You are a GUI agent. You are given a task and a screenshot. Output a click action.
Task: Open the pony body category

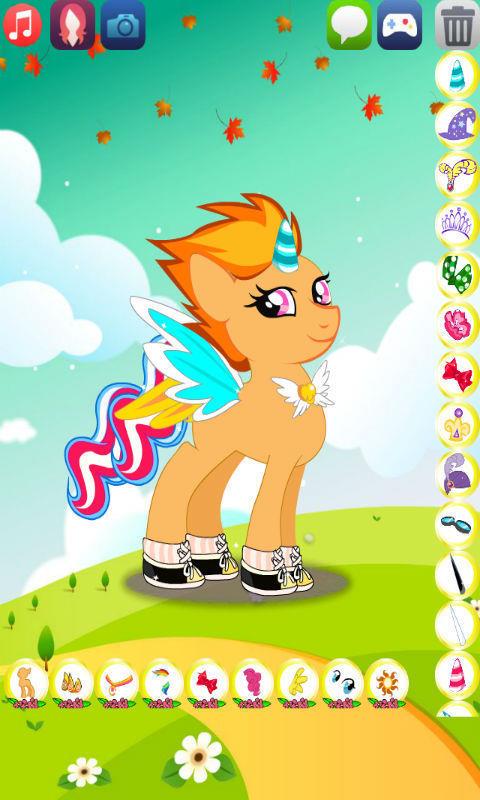tap(27, 683)
